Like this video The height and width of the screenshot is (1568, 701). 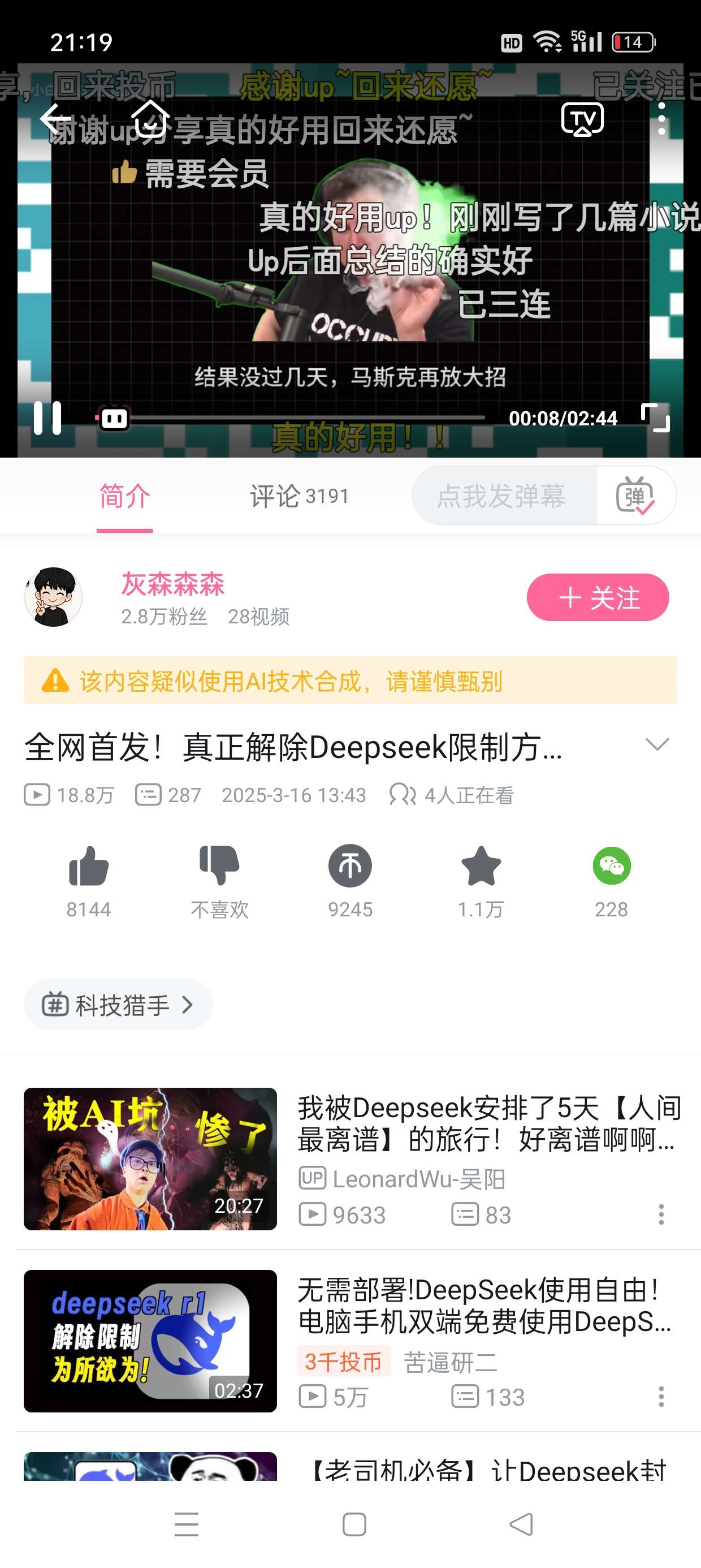coord(89,867)
